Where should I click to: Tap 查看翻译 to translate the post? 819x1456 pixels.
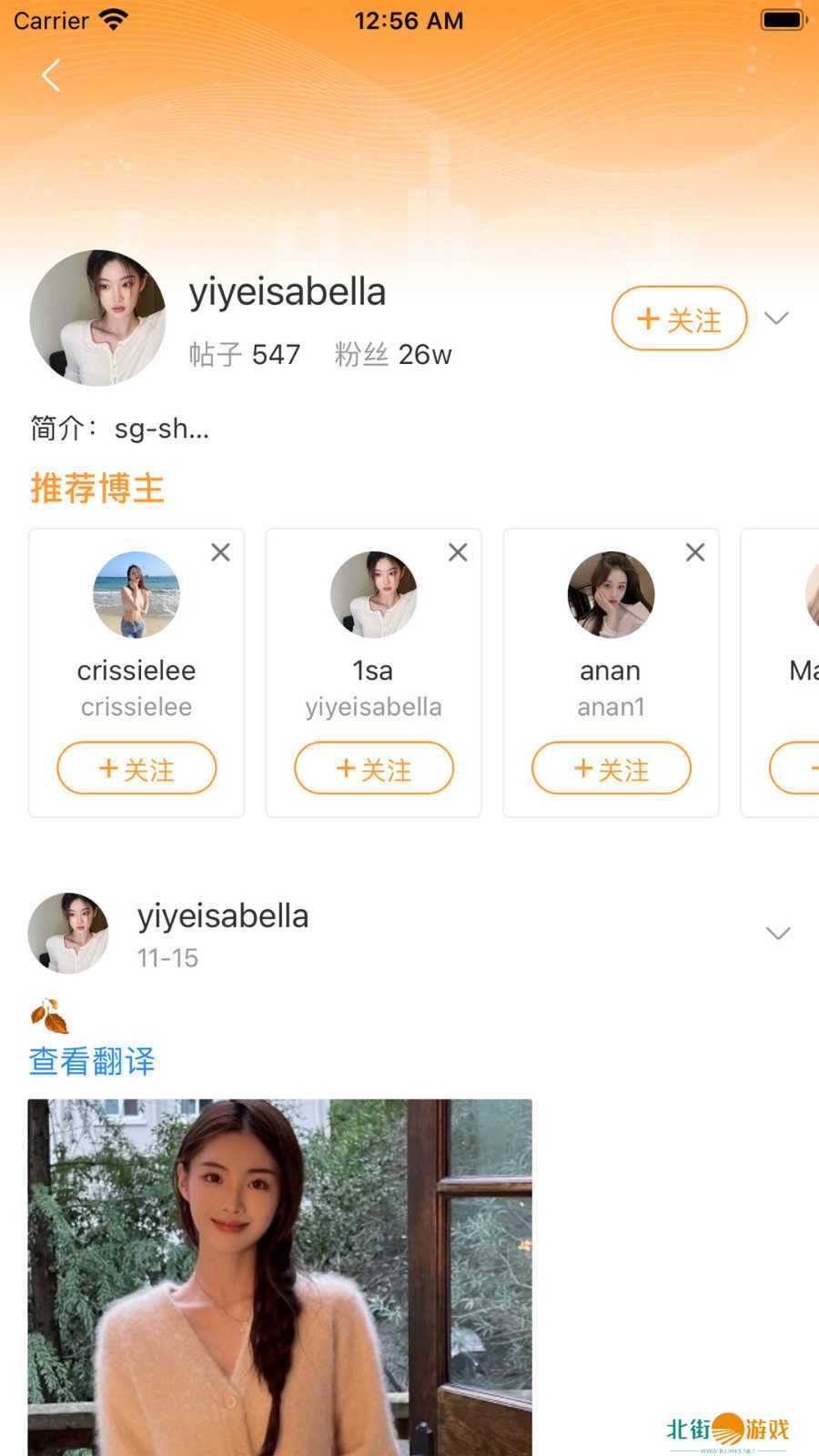[92, 1061]
